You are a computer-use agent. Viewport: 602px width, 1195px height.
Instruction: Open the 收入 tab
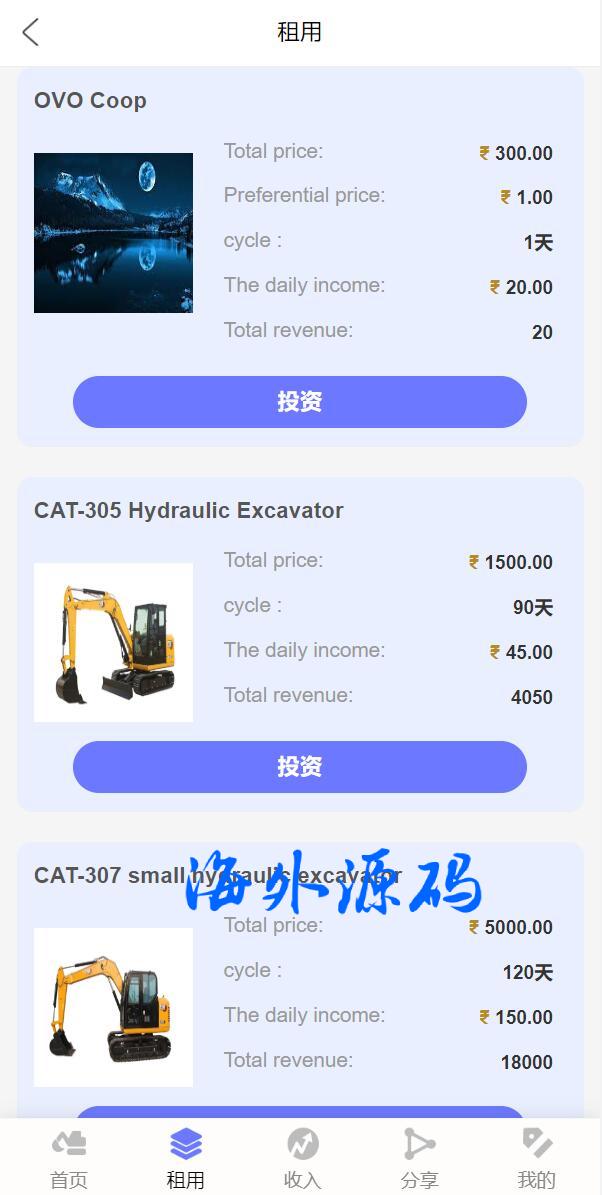[302, 1158]
